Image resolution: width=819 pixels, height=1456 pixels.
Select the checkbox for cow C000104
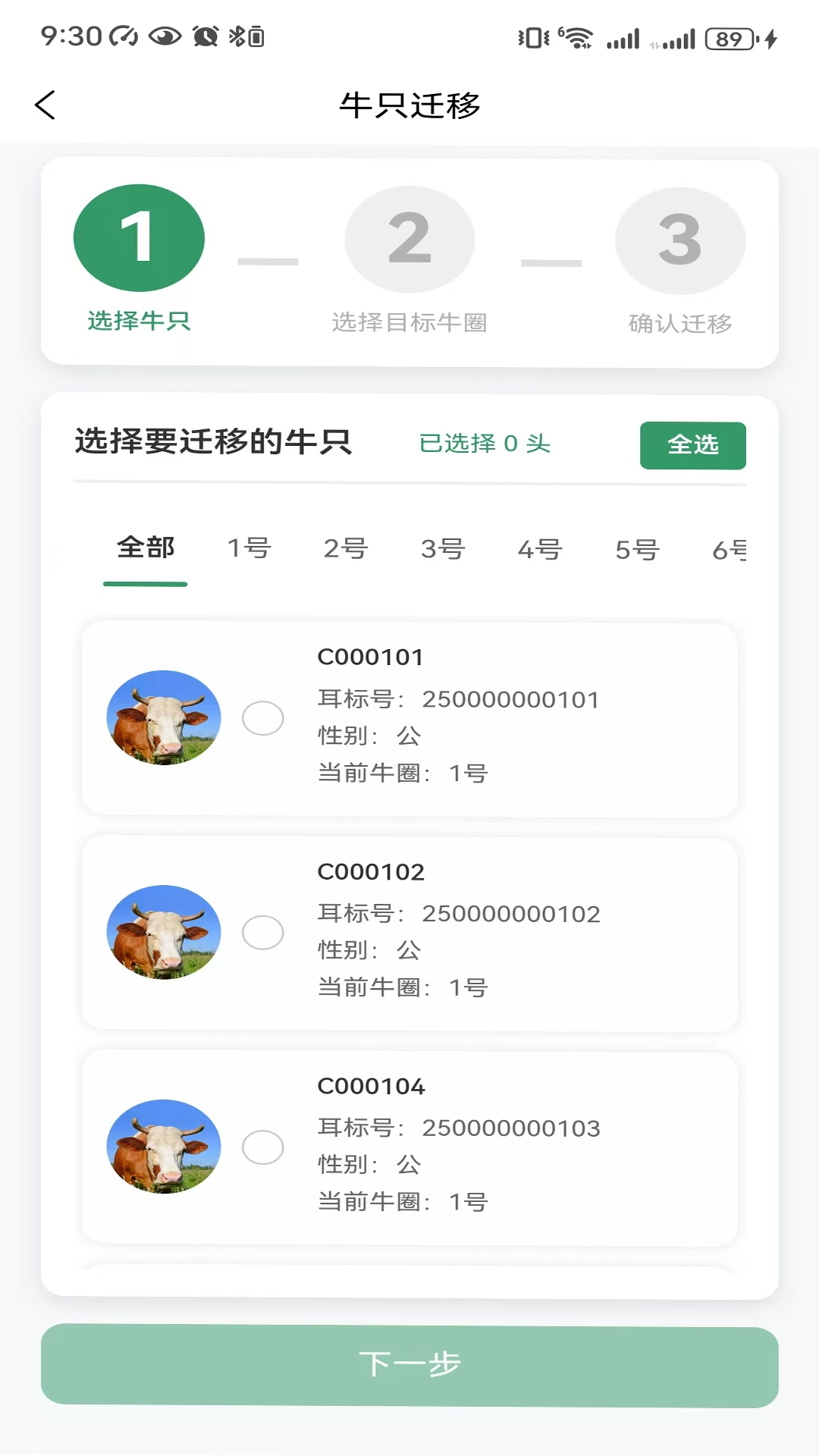(x=265, y=1147)
